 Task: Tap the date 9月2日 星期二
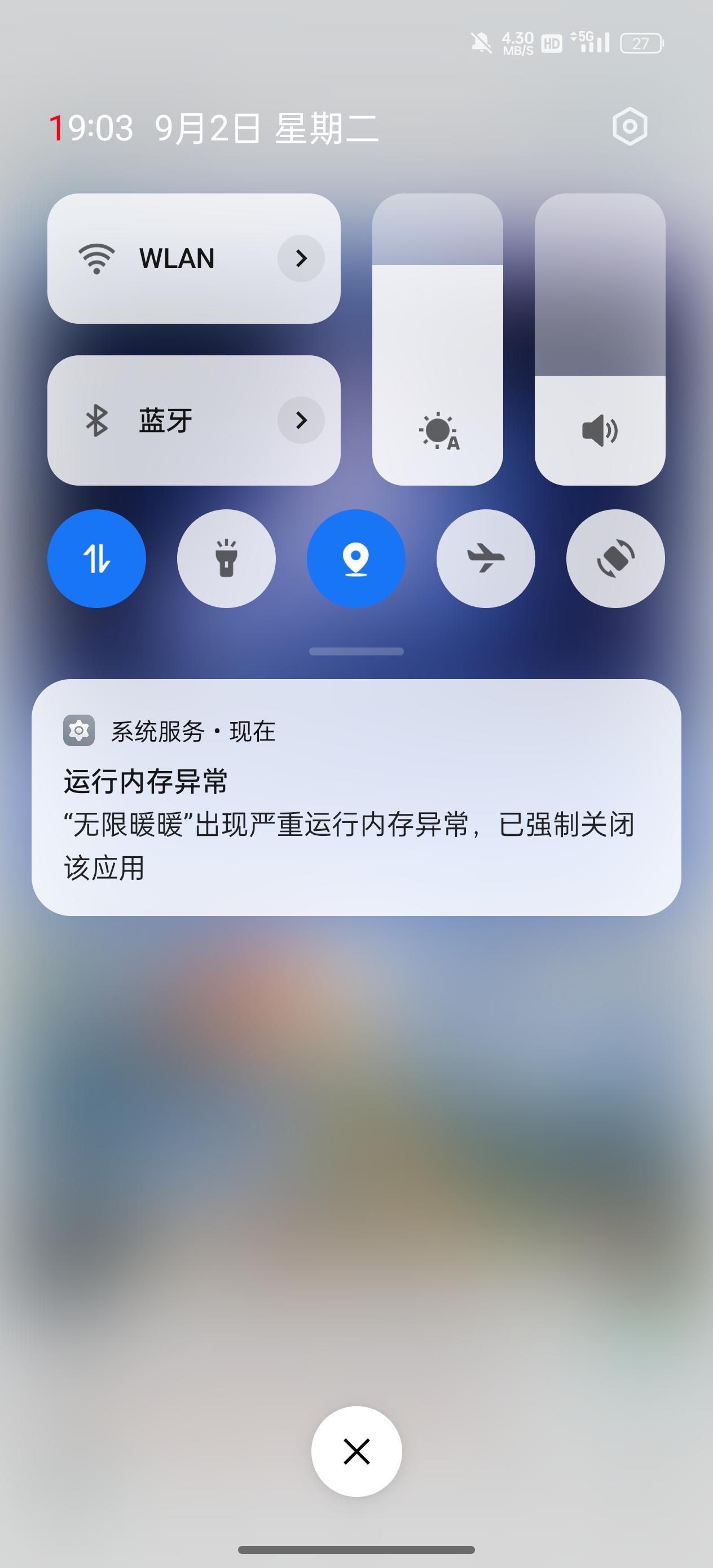pyautogui.click(x=262, y=129)
